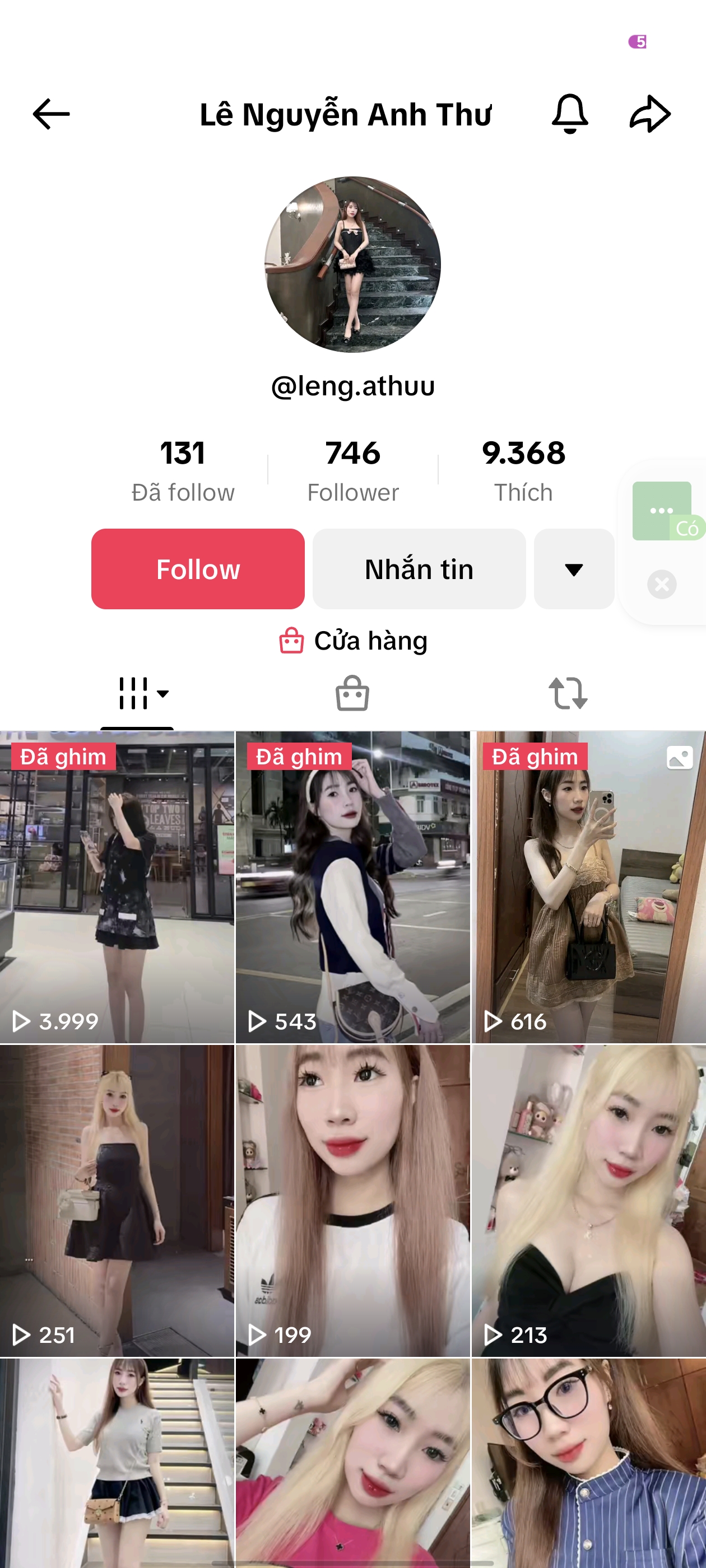Play pinned video with 543 views
Image resolution: width=706 pixels, height=1568 pixels.
pos(352,887)
